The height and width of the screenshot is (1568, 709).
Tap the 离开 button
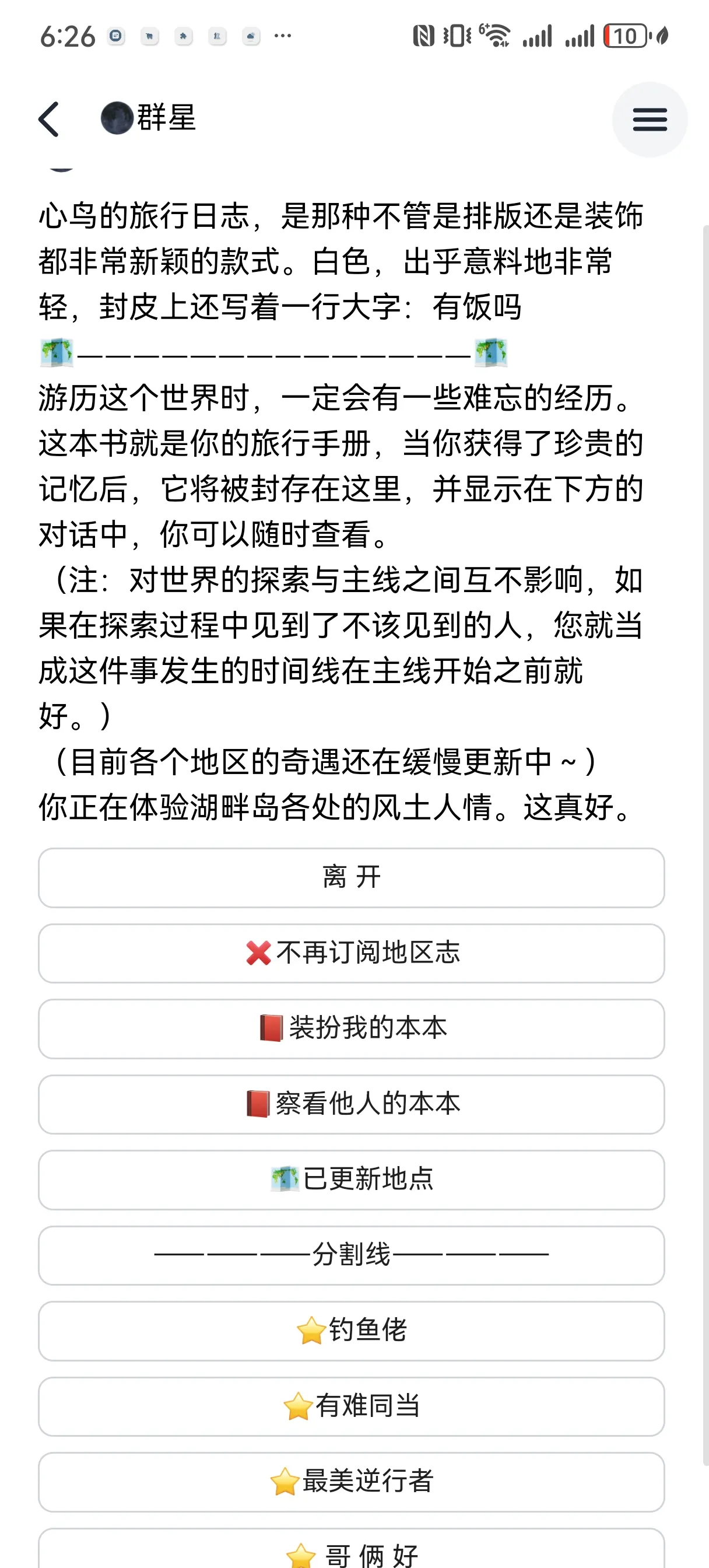351,877
